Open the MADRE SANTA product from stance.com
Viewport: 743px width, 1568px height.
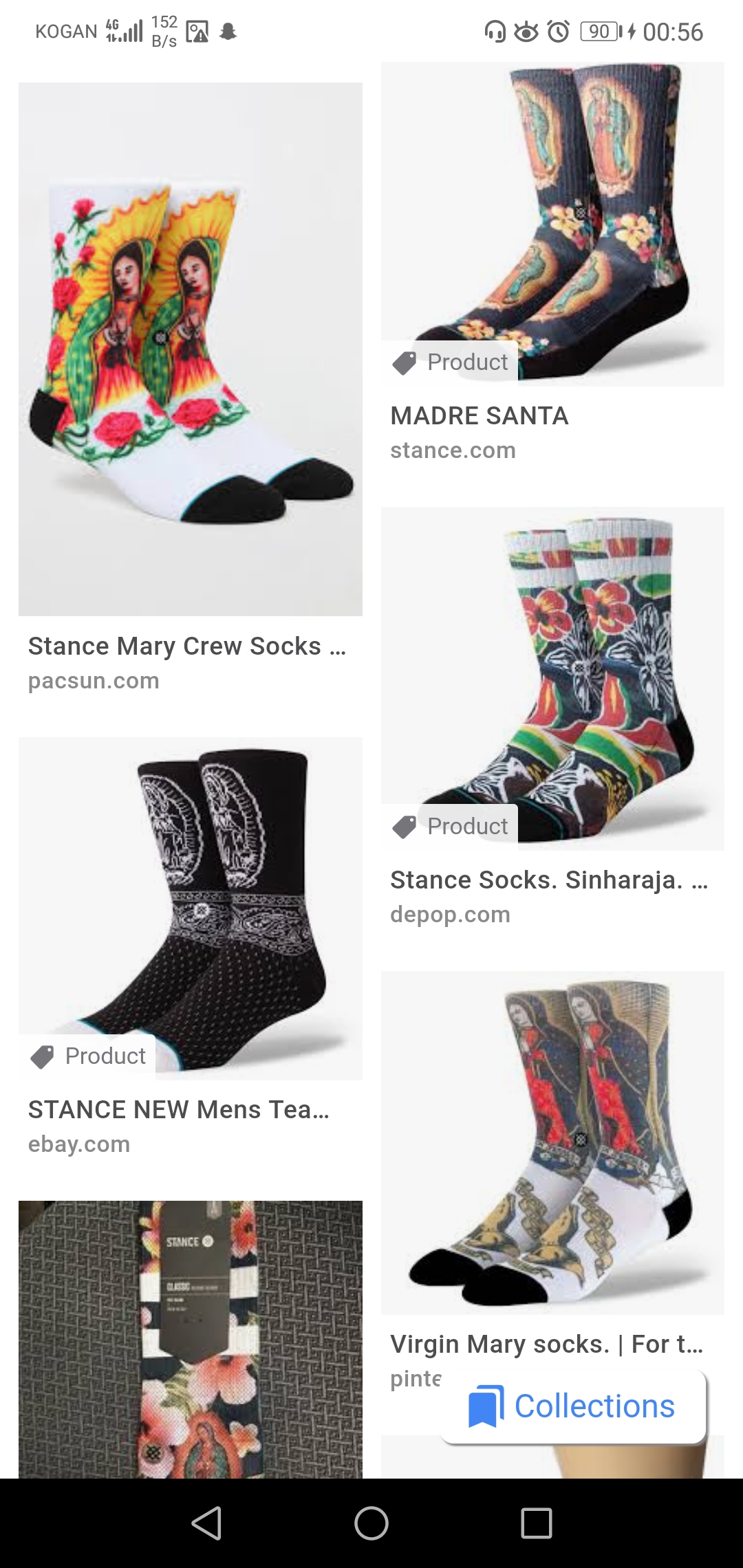click(552, 224)
